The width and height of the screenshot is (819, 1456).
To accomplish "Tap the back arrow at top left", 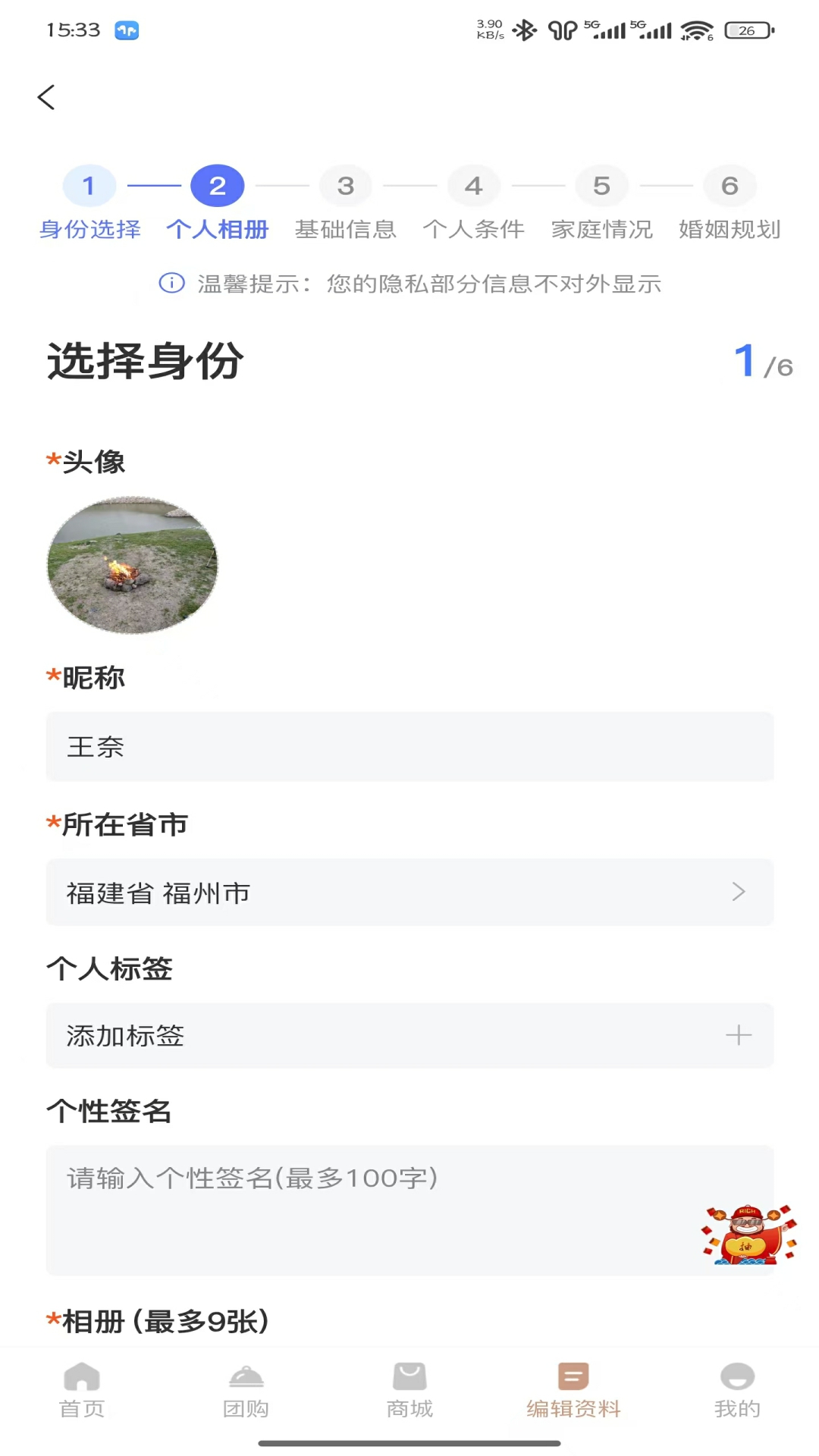I will pos(47,97).
